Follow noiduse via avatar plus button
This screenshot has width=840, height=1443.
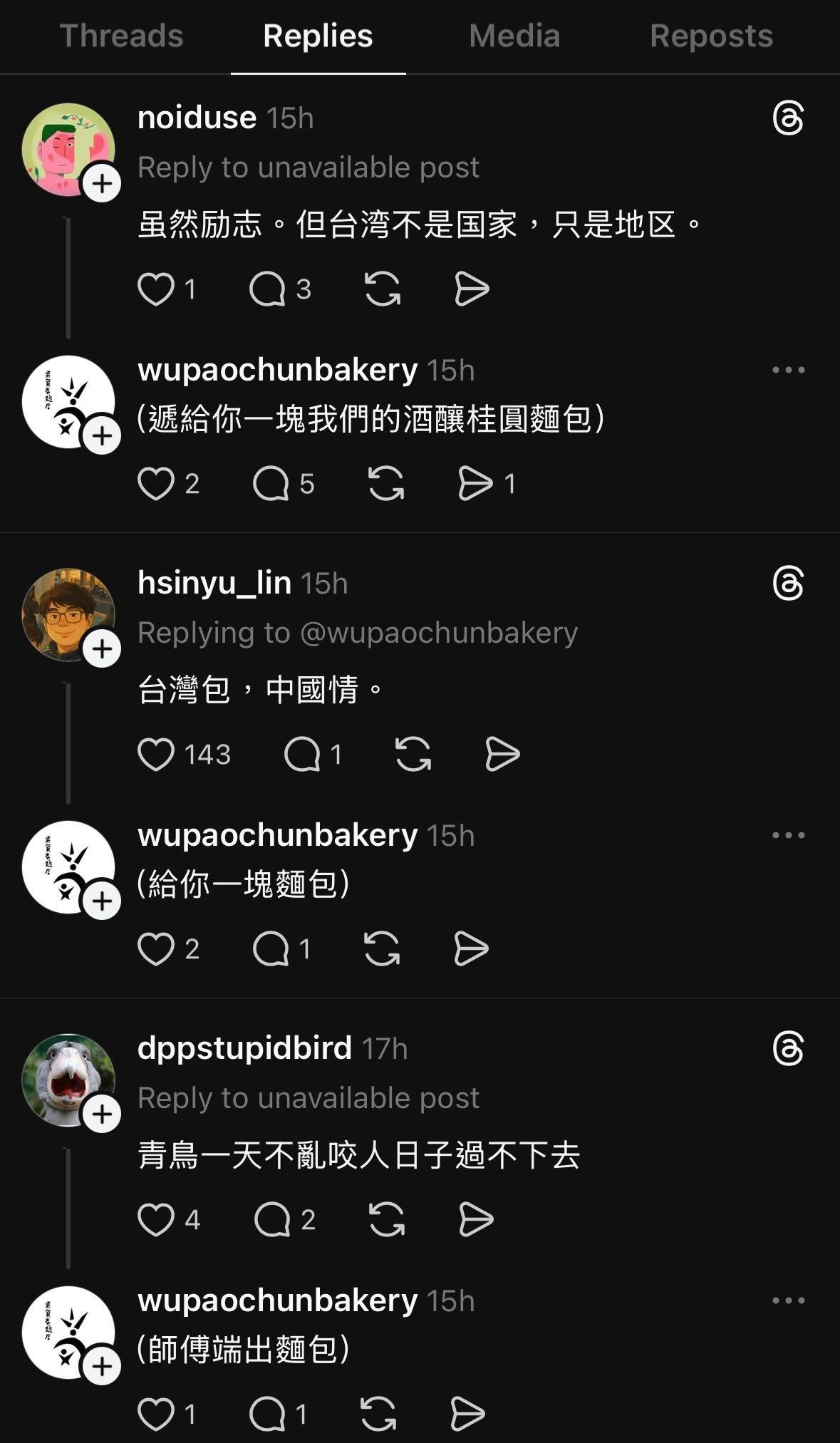pos(102,184)
